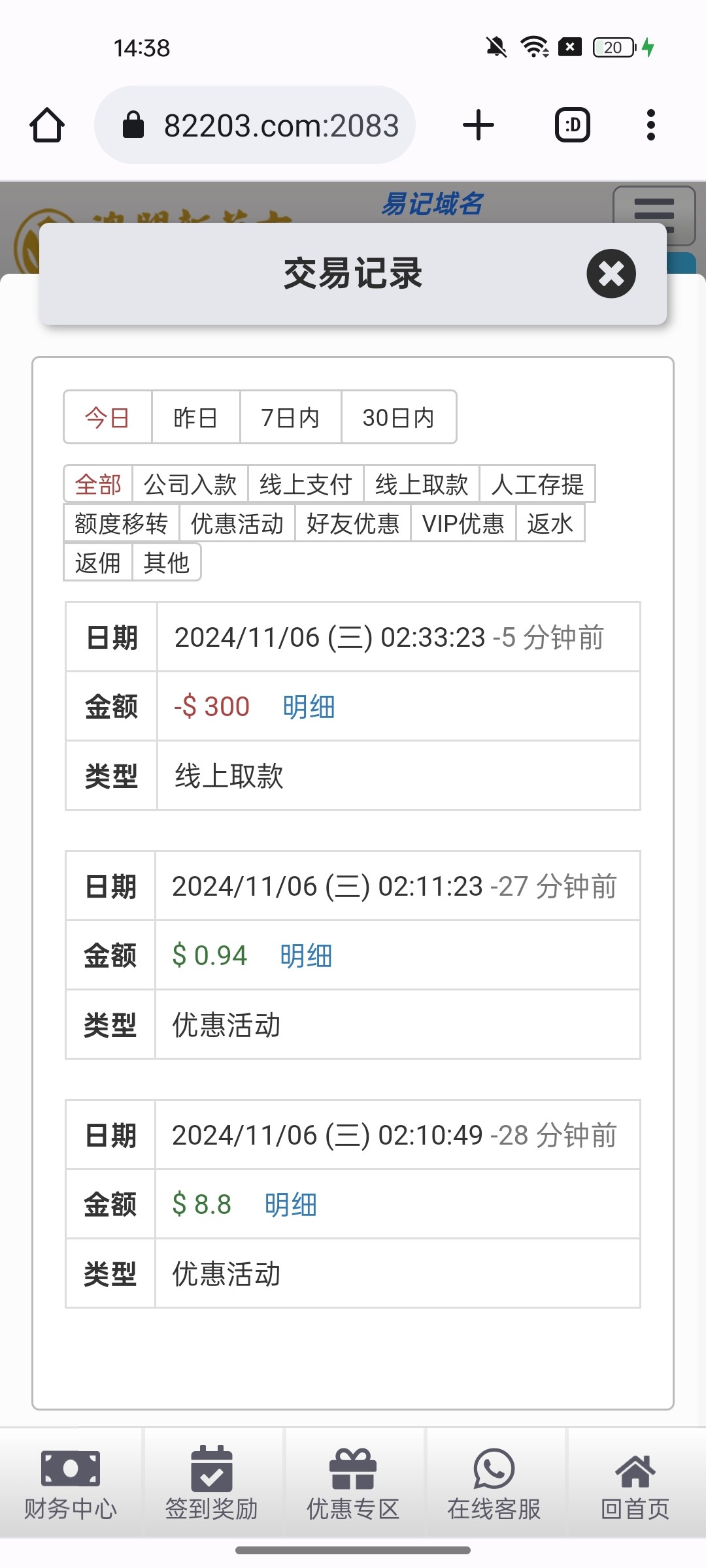706x1568 pixels.
Task: Show 额度移转 transactions
Action: [x=121, y=523]
